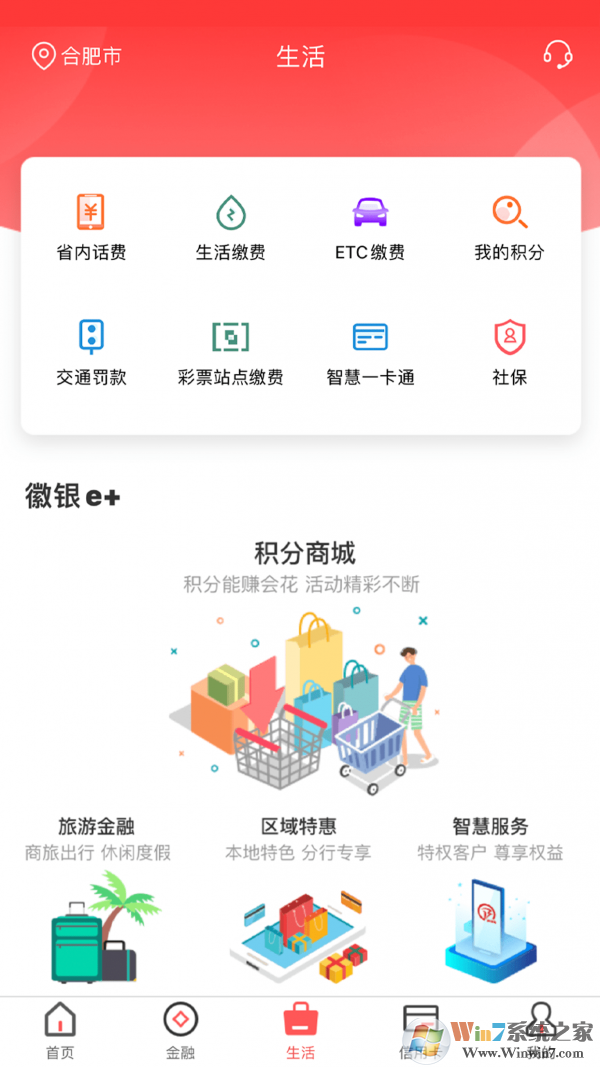
Task: Switch to the 金融 tab
Action: [x=180, y=1030]
